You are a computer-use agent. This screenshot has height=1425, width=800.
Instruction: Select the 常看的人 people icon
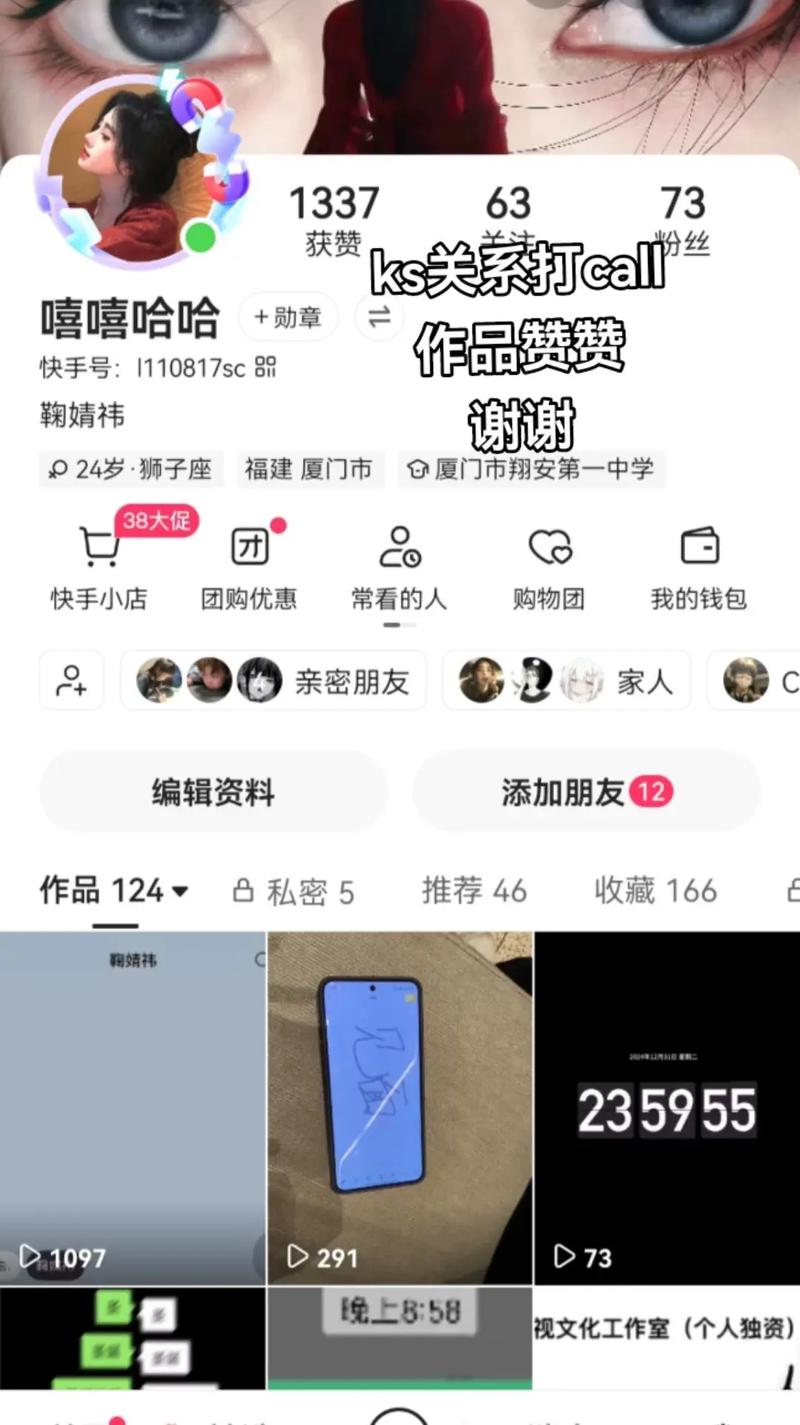point(398,545)
